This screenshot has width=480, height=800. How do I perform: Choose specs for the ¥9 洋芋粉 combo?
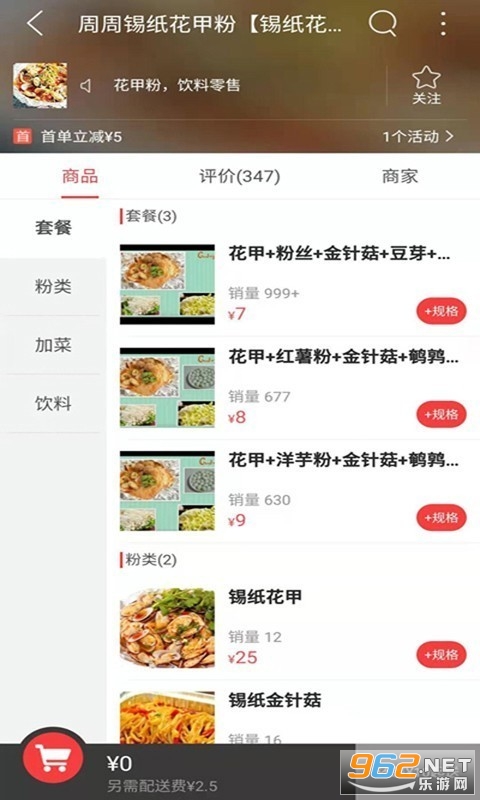(x=442, y=518)
